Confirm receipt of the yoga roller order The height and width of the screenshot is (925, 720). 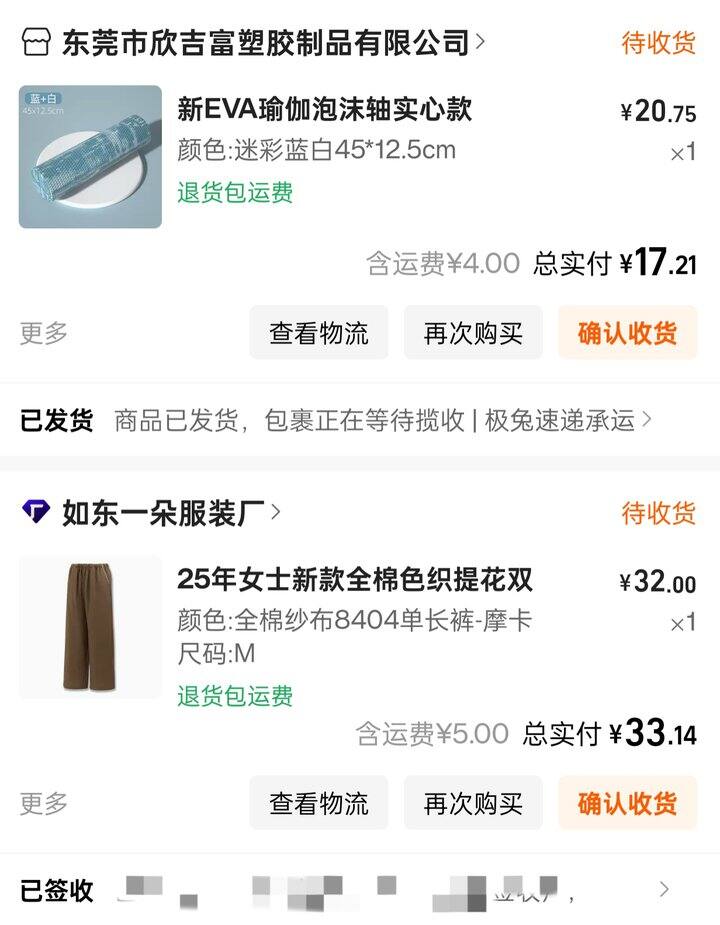point(627,333)
